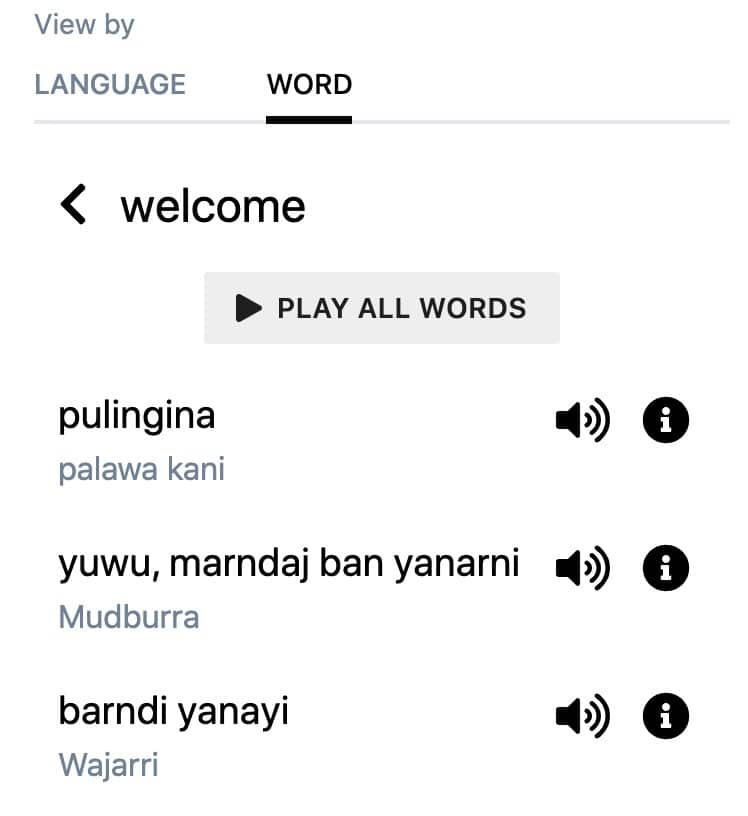Click the View by label
The image size is (748, 816).
tap(84, 24)
